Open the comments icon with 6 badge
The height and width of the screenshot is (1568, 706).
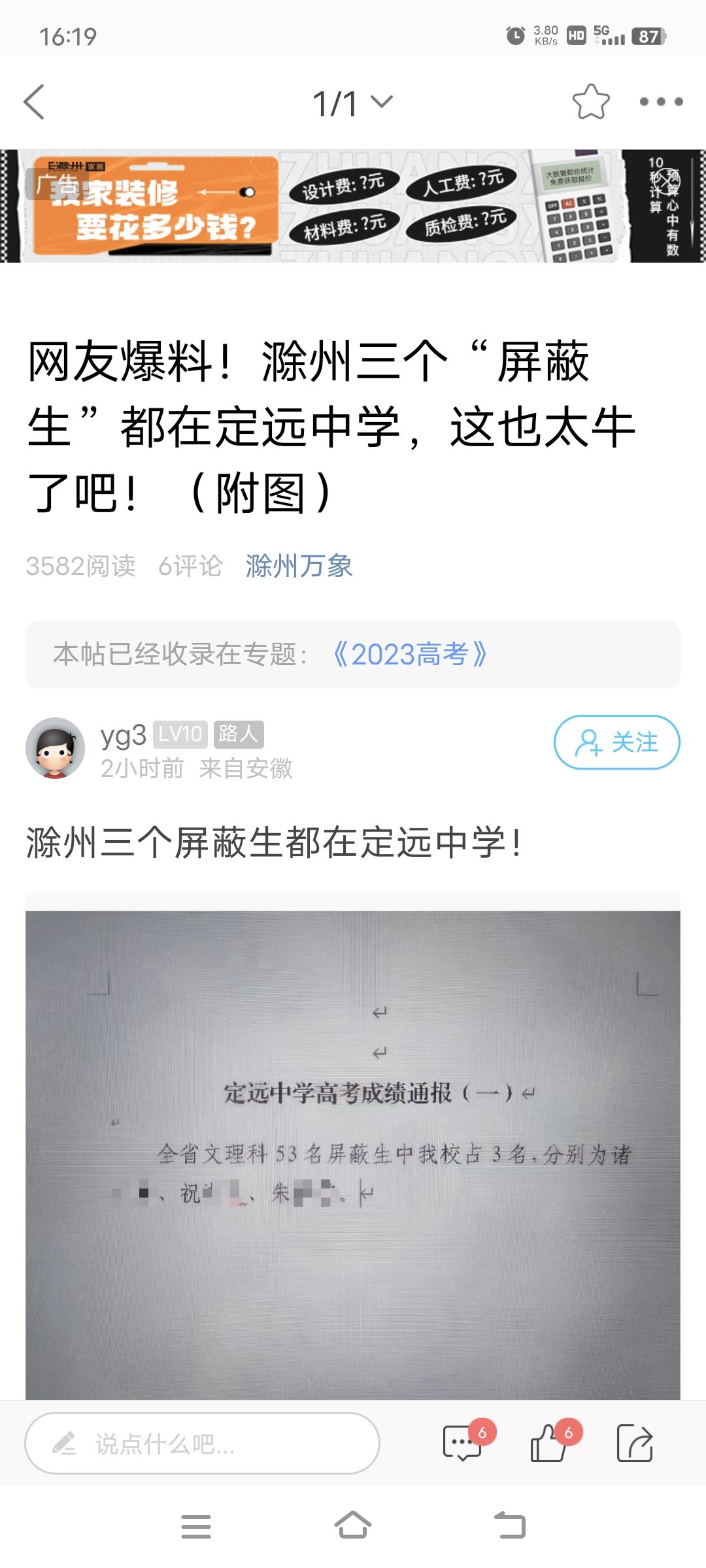click(463, 1443)
